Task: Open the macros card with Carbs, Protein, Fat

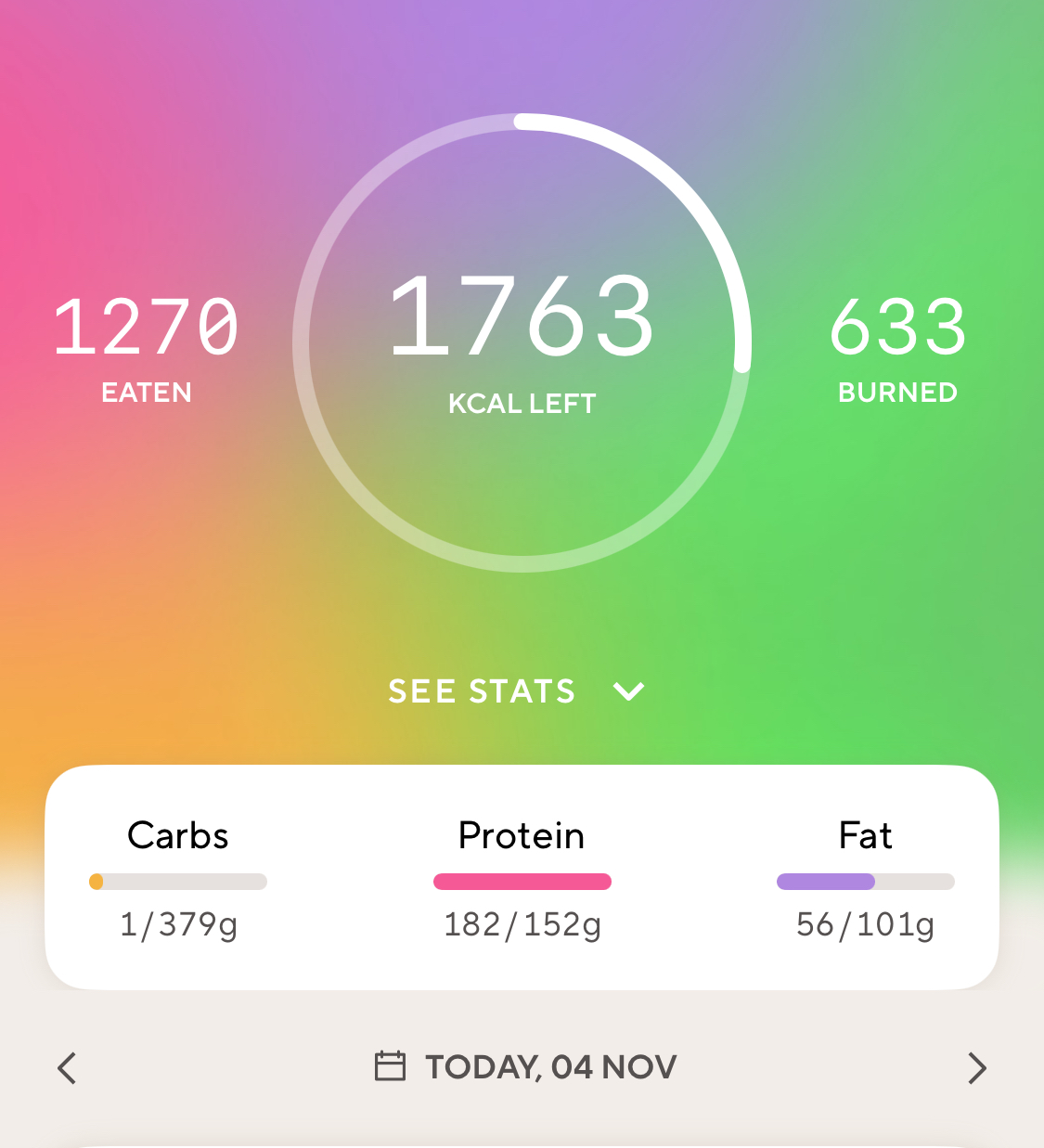Action: point(522,877)
